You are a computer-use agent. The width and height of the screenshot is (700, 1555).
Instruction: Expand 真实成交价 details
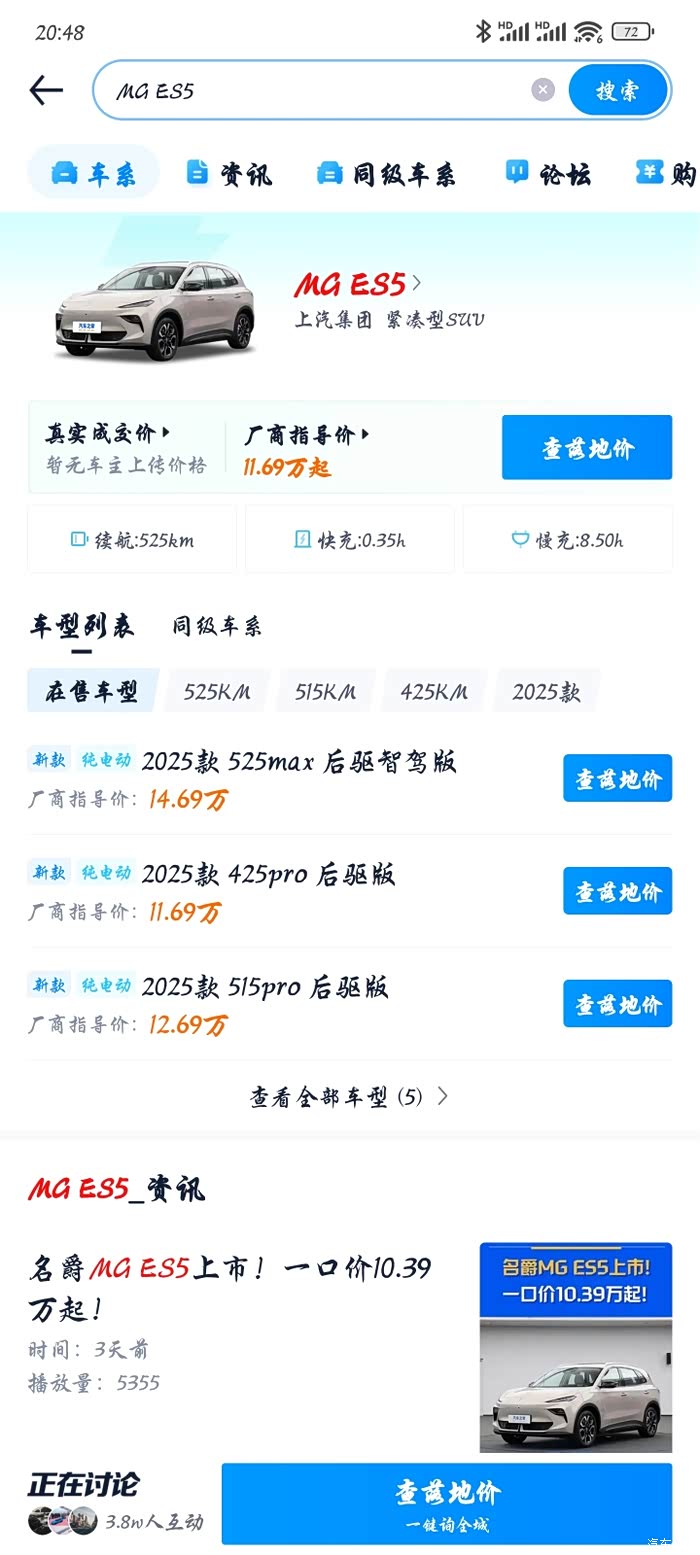pos(108,434)
